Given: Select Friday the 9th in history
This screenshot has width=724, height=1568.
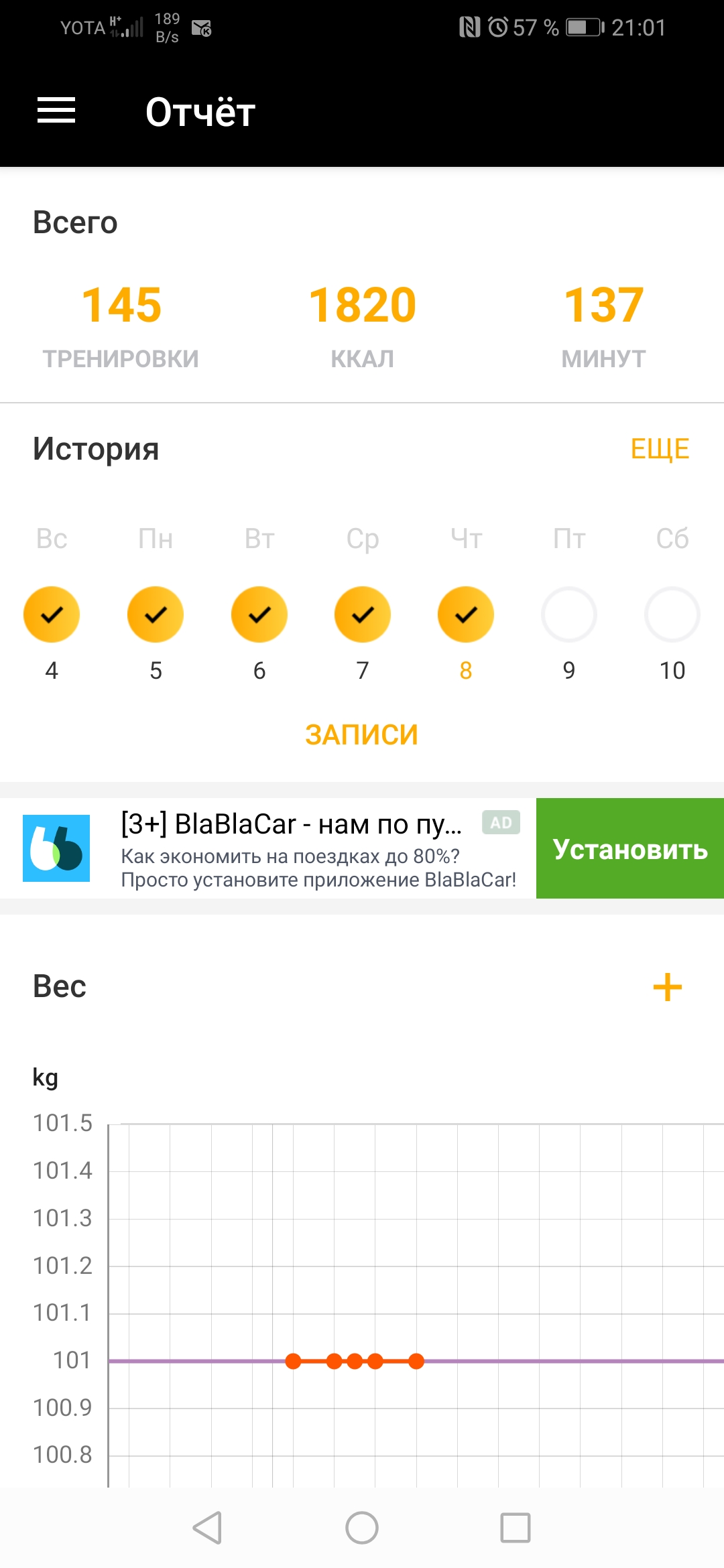Looking at the screenshot, I should (569, 615).
